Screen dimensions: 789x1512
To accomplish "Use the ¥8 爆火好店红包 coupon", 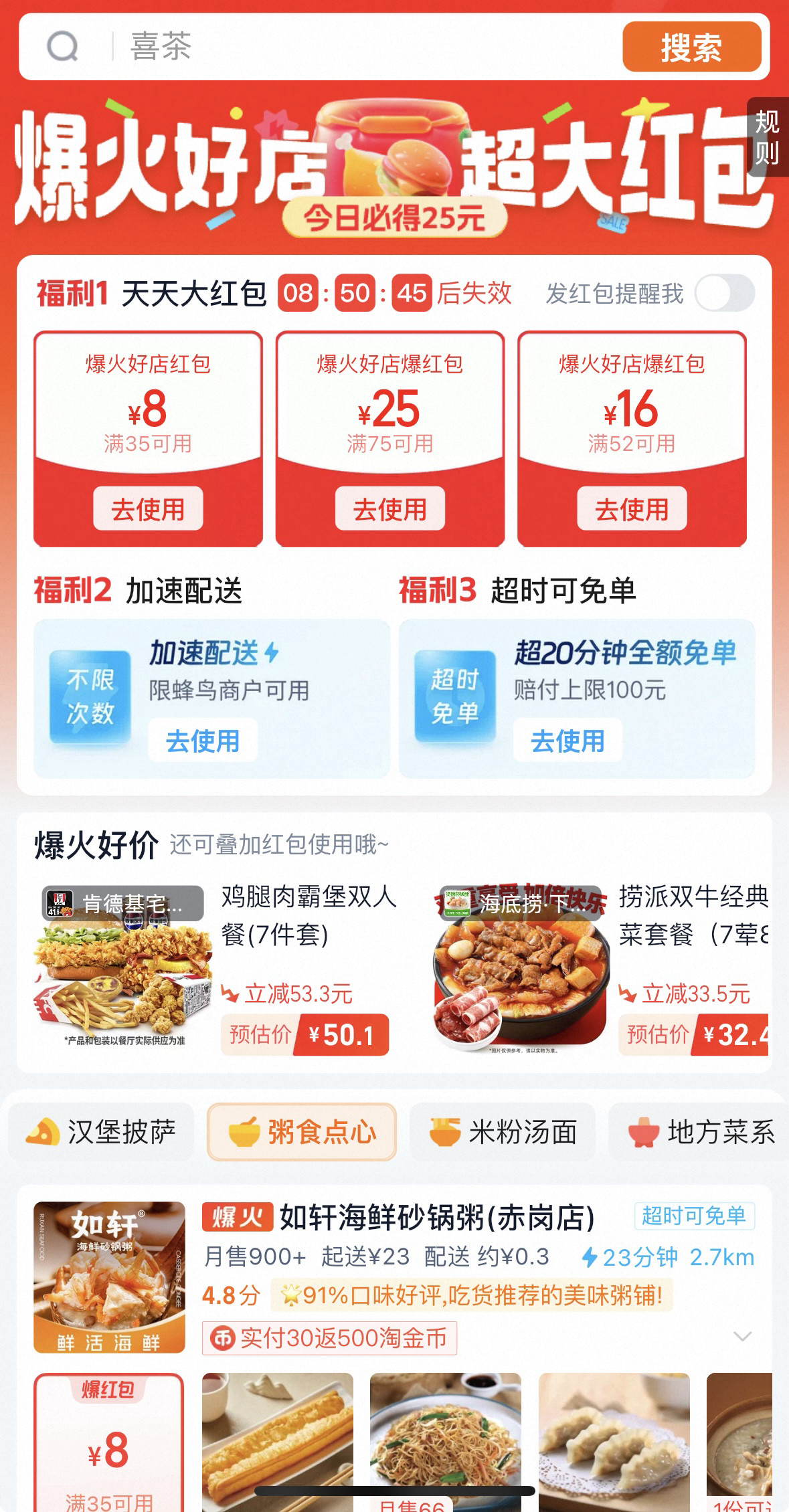I will [148, 509].
